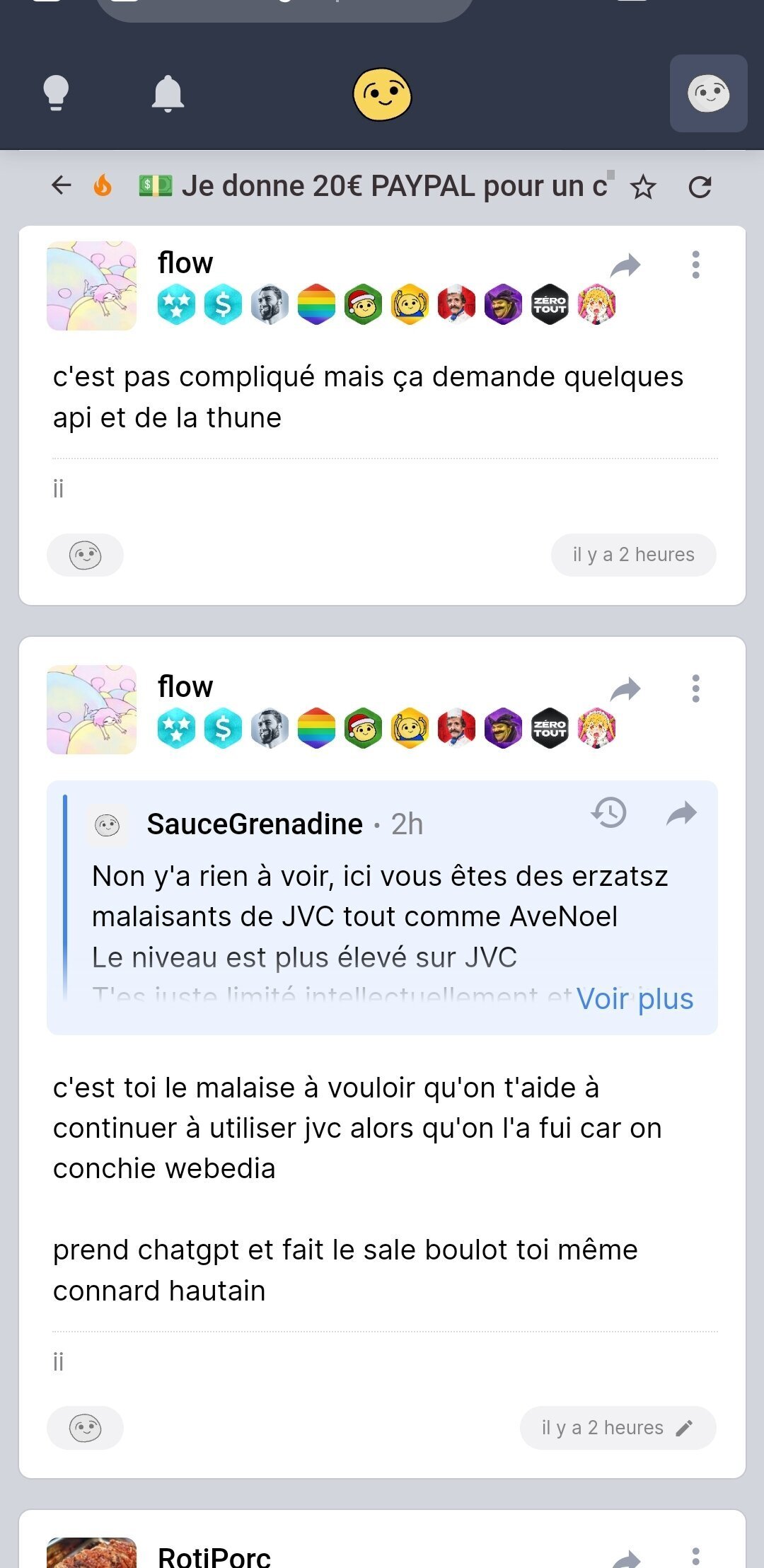Open SauceGrenadine's profile from the quote
The height and width of the screenshot is (1568, 764).
coord(255,824)
